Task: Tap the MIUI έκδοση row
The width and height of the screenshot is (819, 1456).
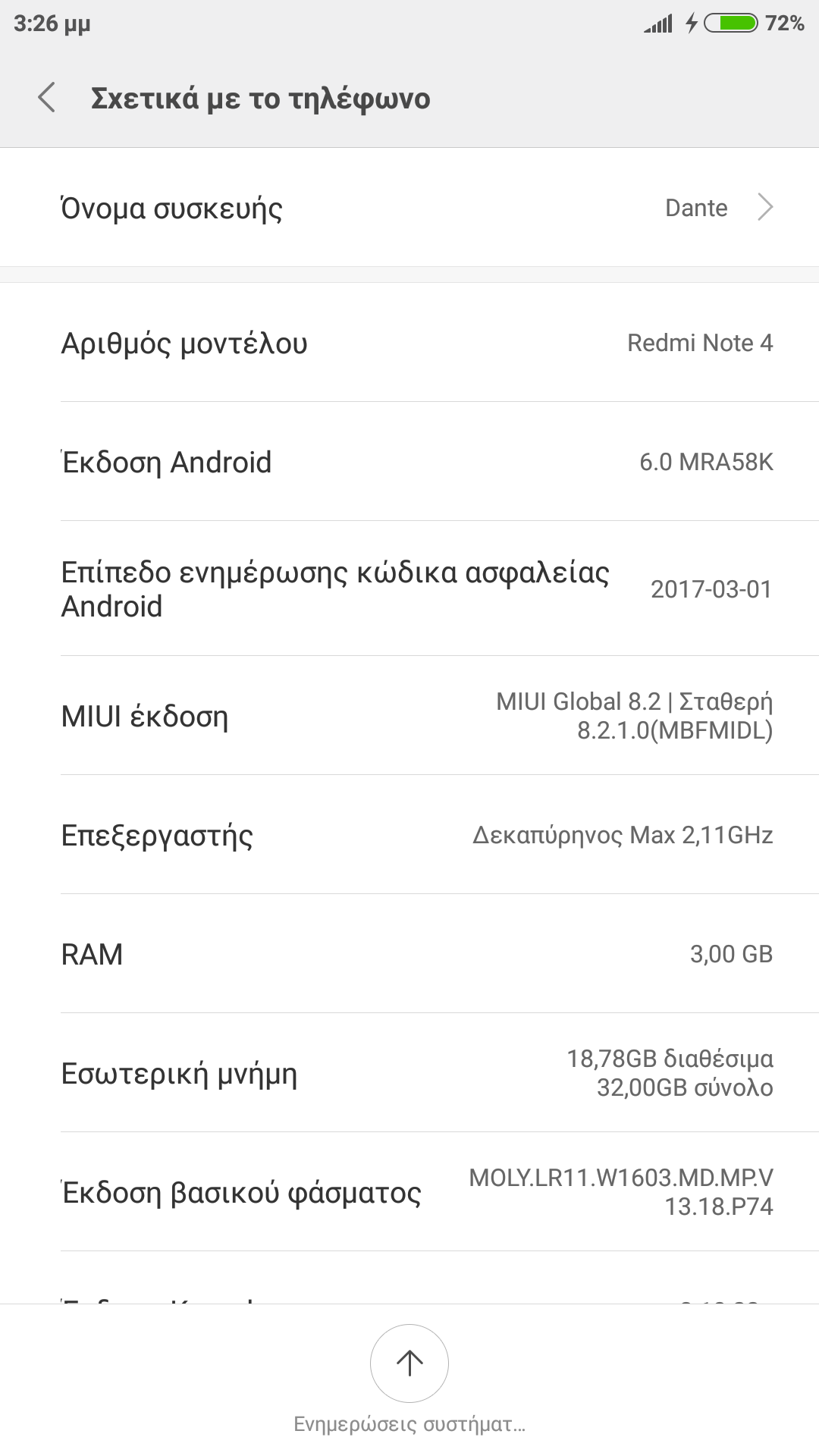Action: 409,716
